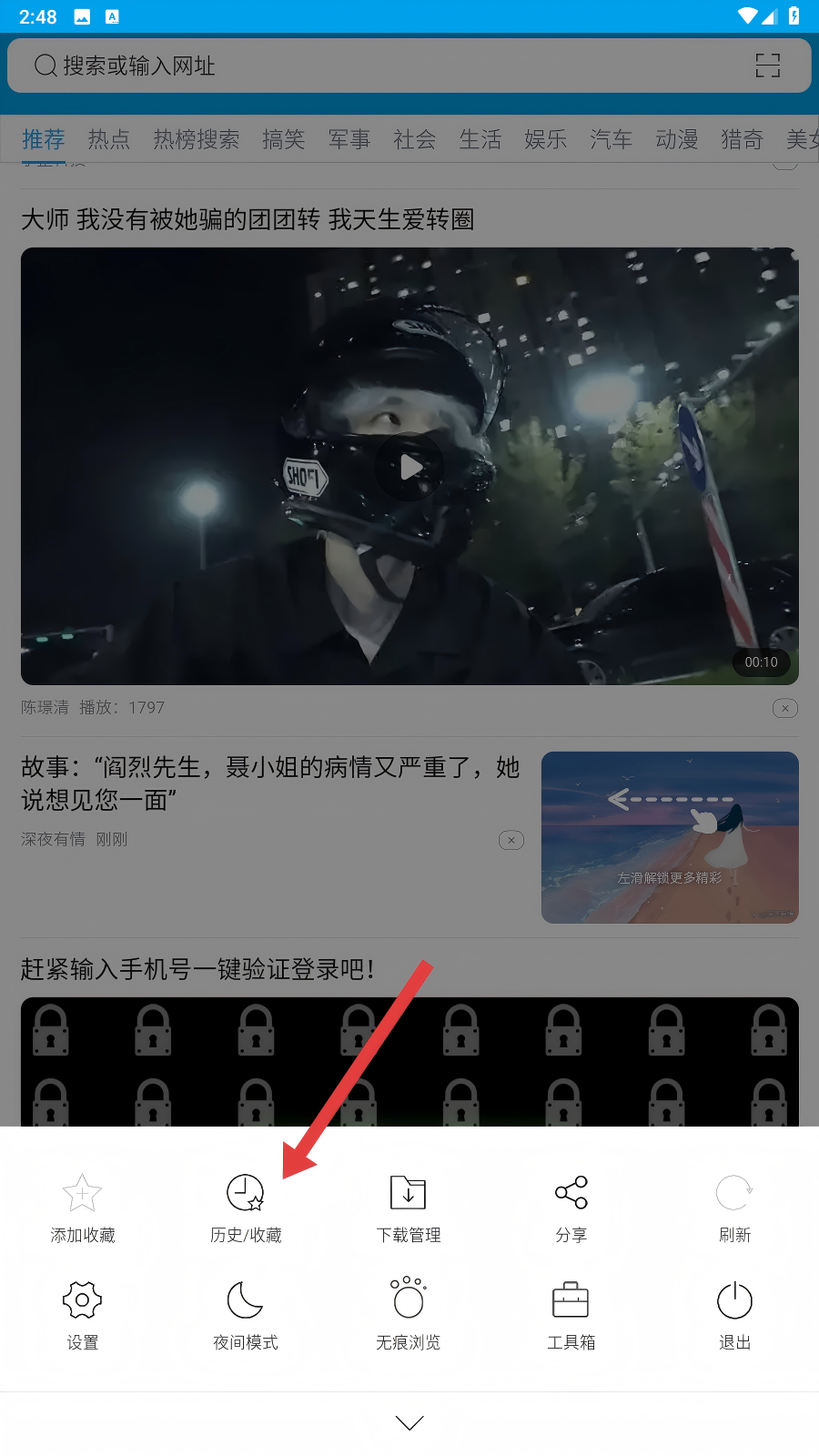819x1456 pixels.
Task: Switch to the 热点 tab
Action: pyautogui.click(x=109, y=139)
